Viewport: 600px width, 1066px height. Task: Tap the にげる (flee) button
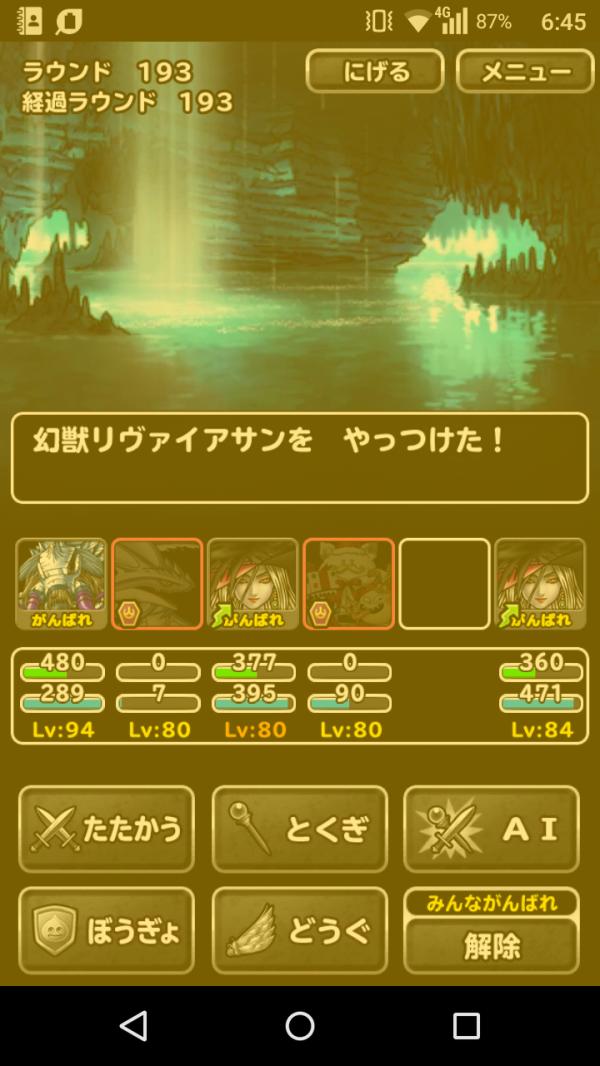[375, 72]
